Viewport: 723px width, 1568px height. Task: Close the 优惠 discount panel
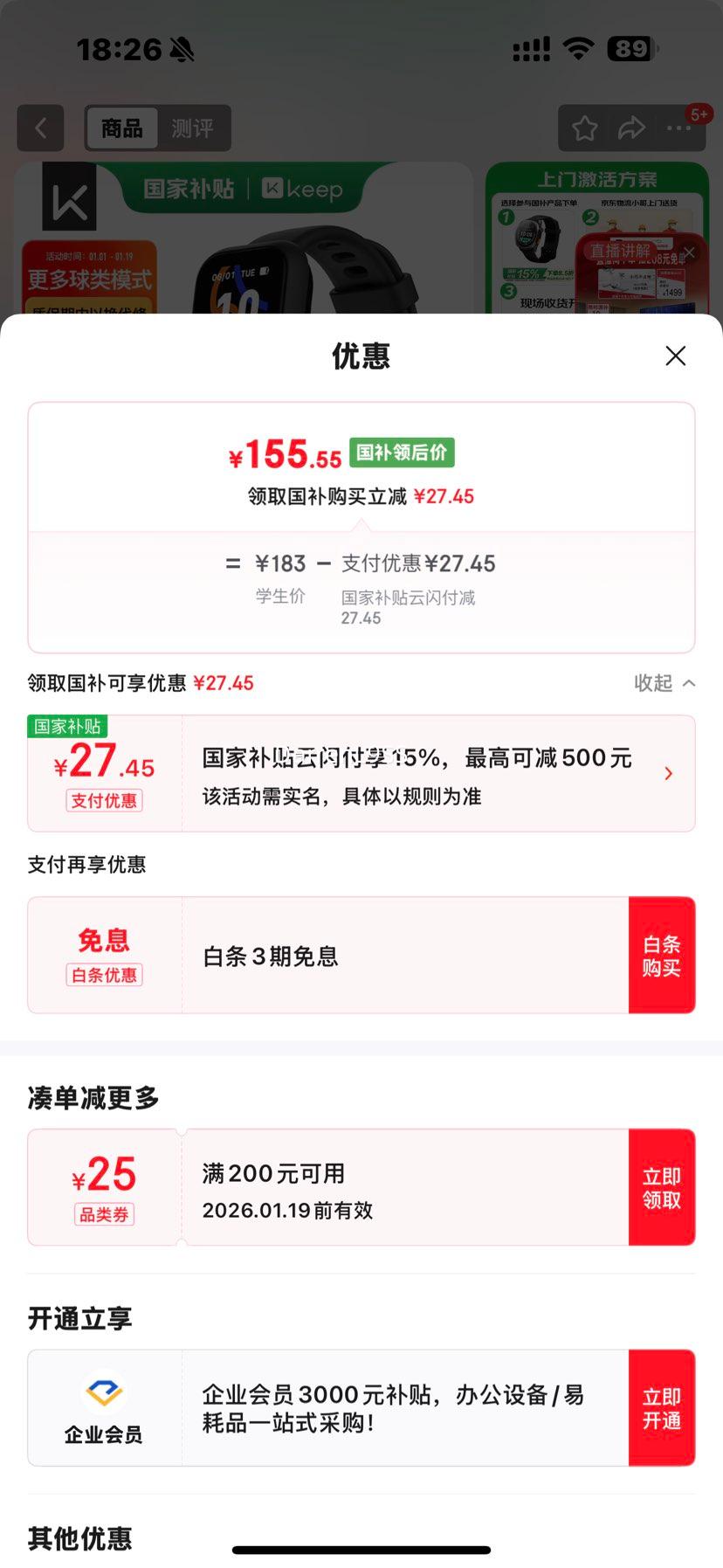pos(675,356)
